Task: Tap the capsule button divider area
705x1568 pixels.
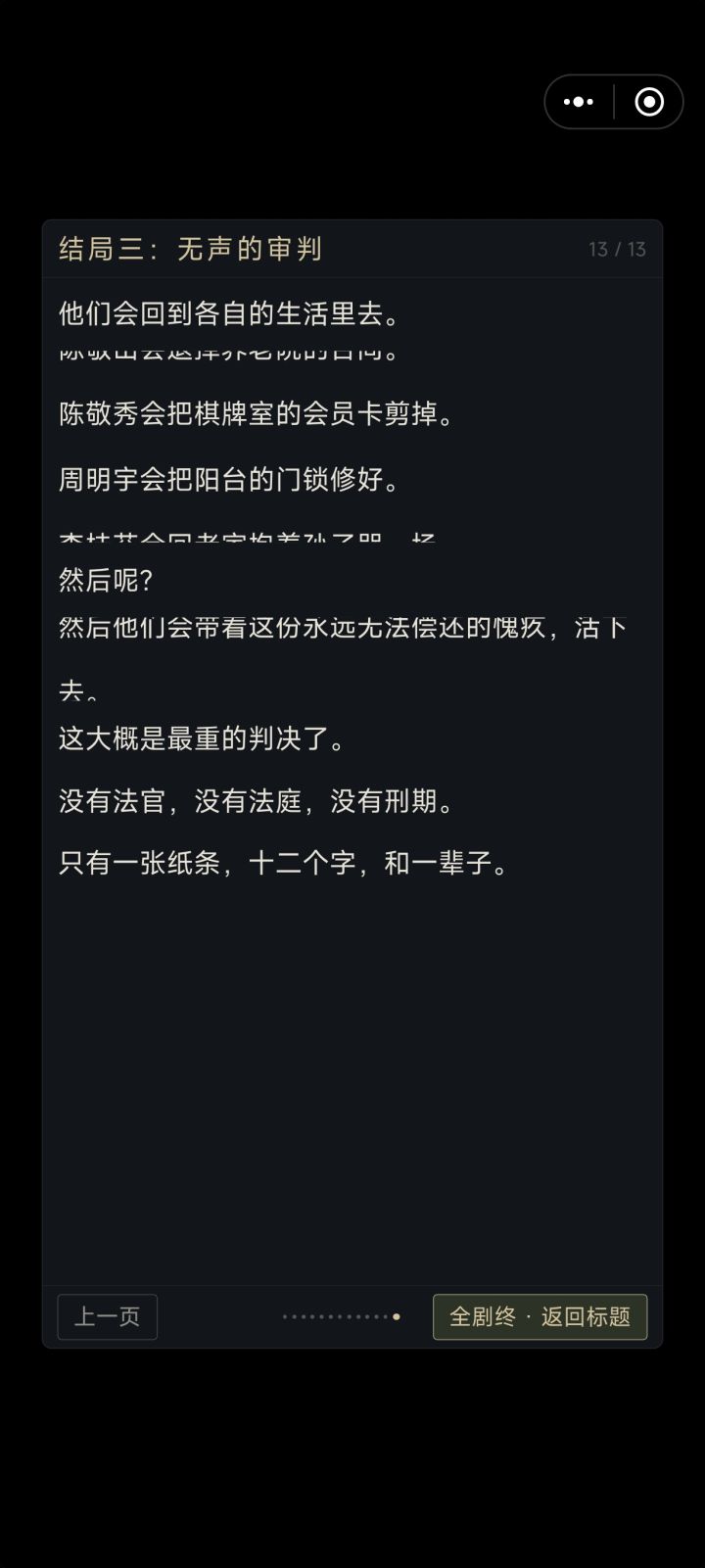Action: point(614,101)
